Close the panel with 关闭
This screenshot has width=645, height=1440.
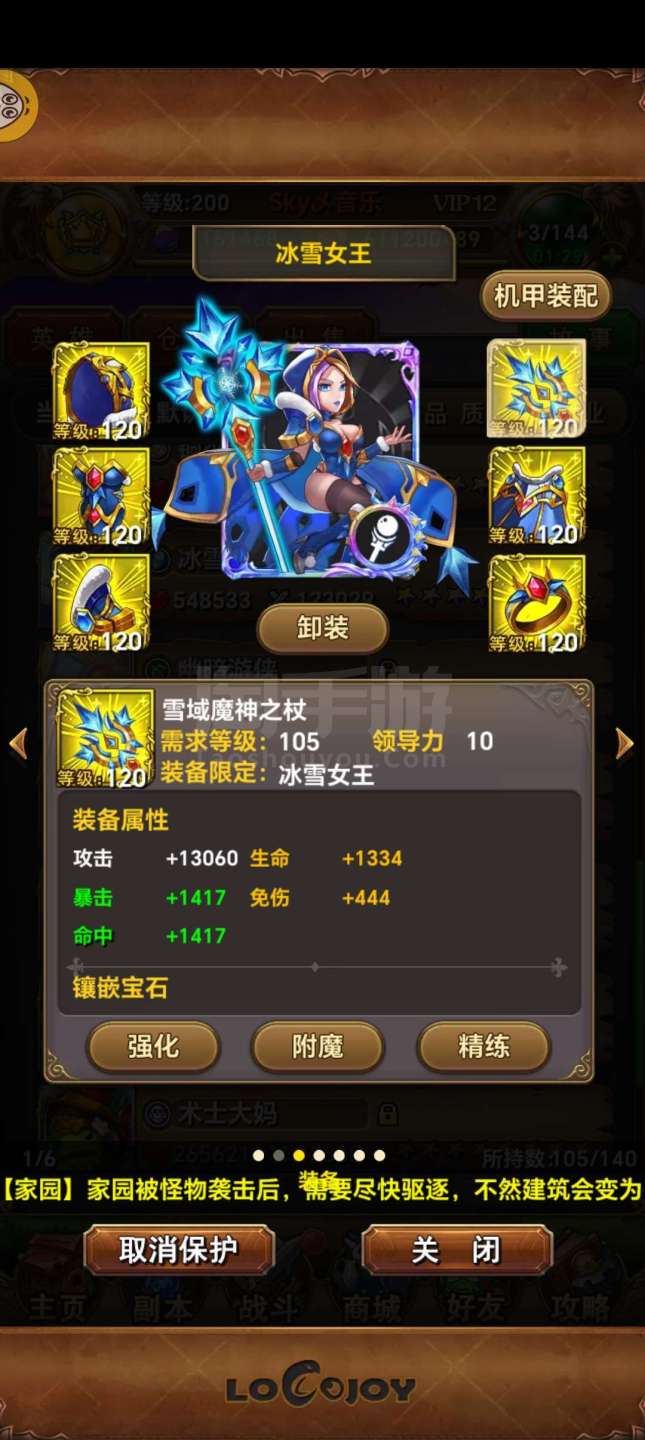[x=456, y=1250]
